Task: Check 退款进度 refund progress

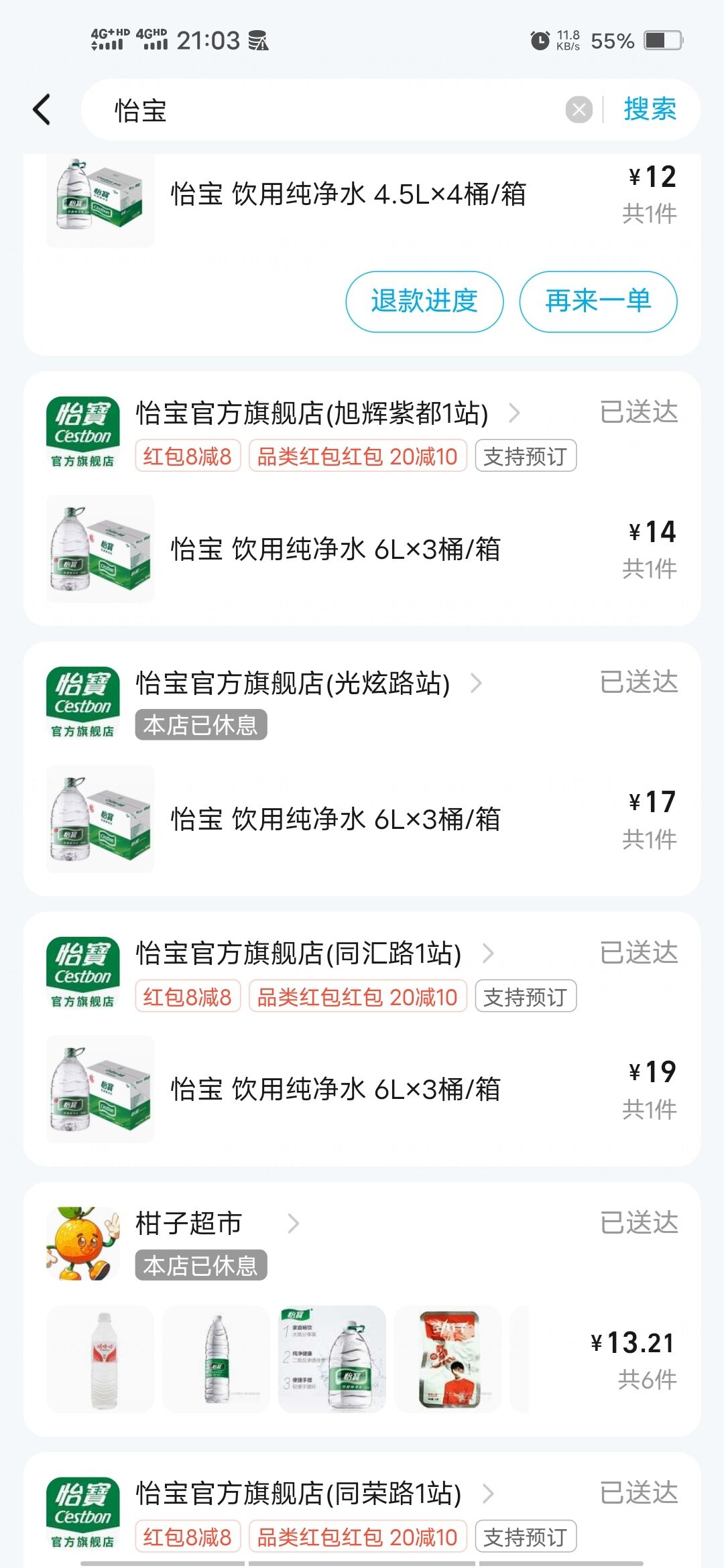Action: tap(424, 302)
